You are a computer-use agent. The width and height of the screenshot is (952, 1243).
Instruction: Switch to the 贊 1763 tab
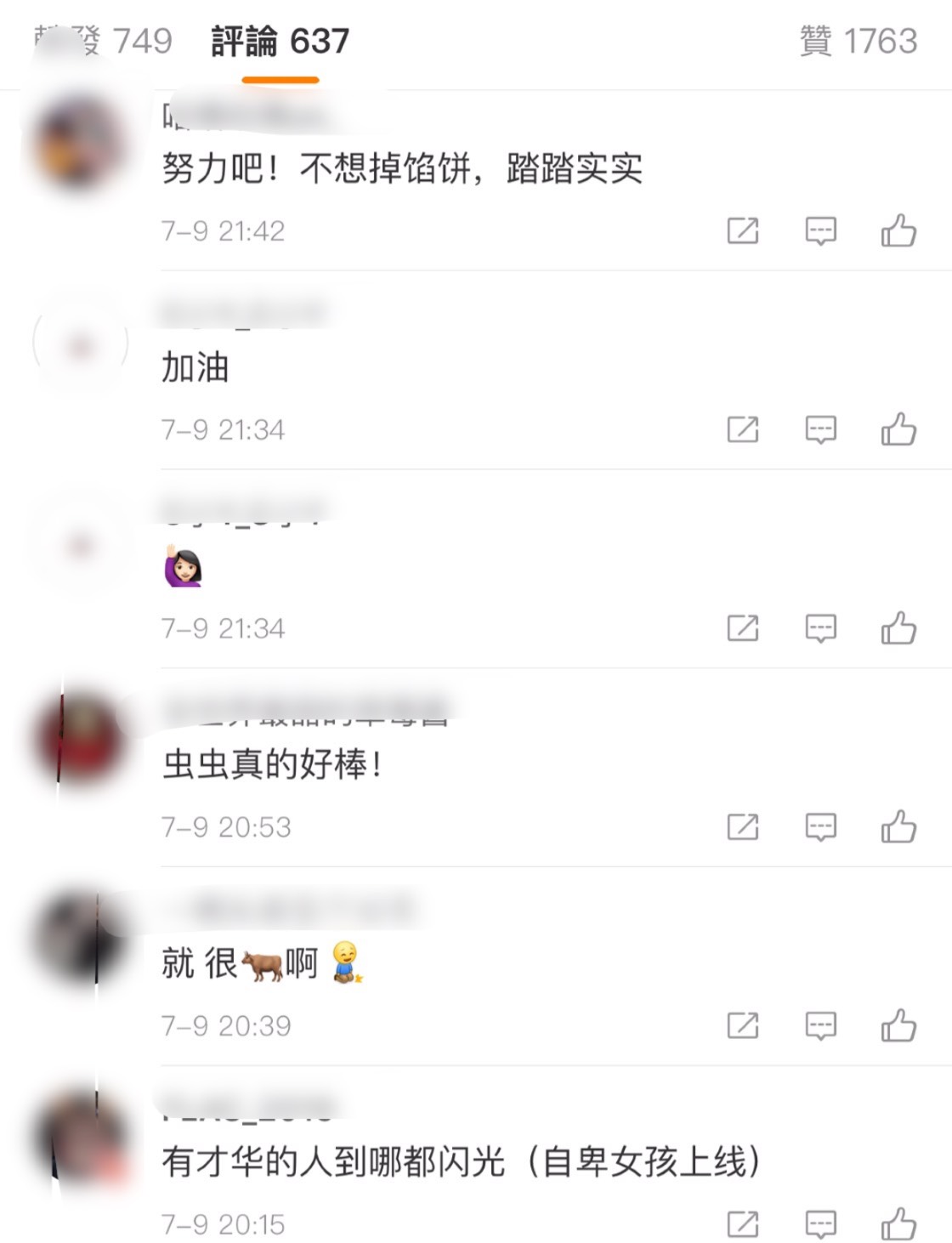[858, 42]
